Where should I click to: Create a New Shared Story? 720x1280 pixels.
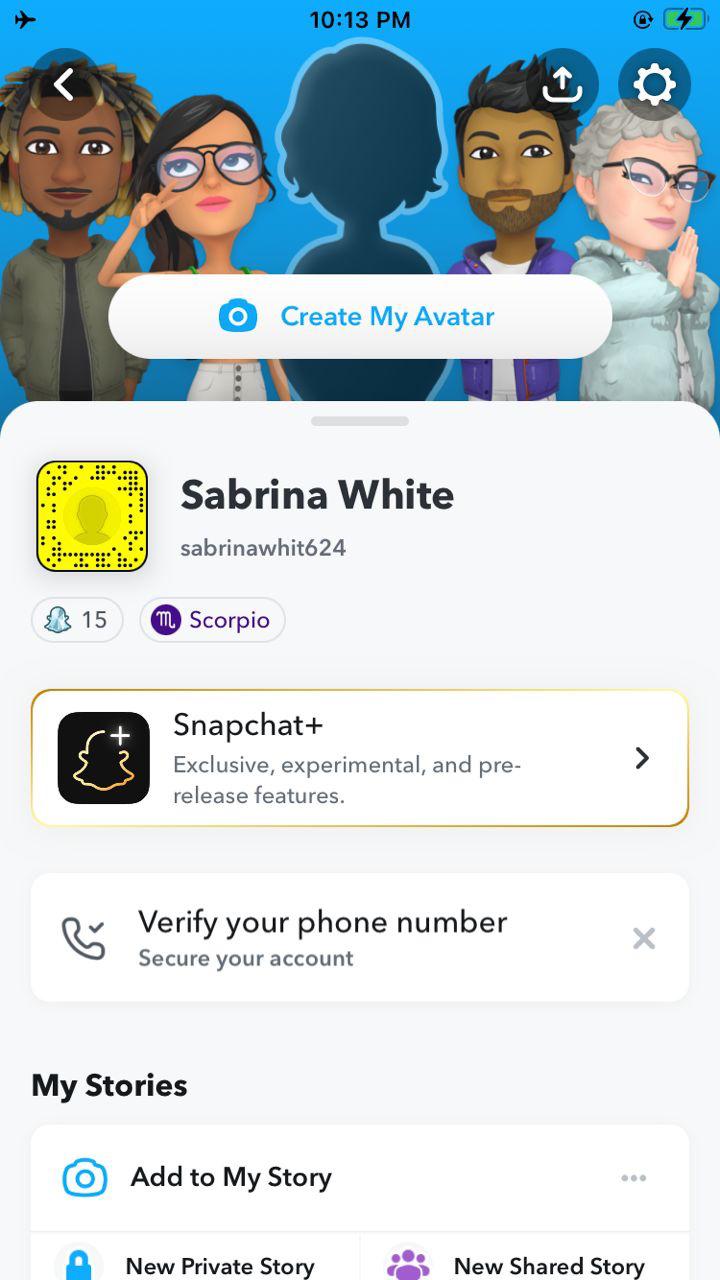tap(525, 1262)
